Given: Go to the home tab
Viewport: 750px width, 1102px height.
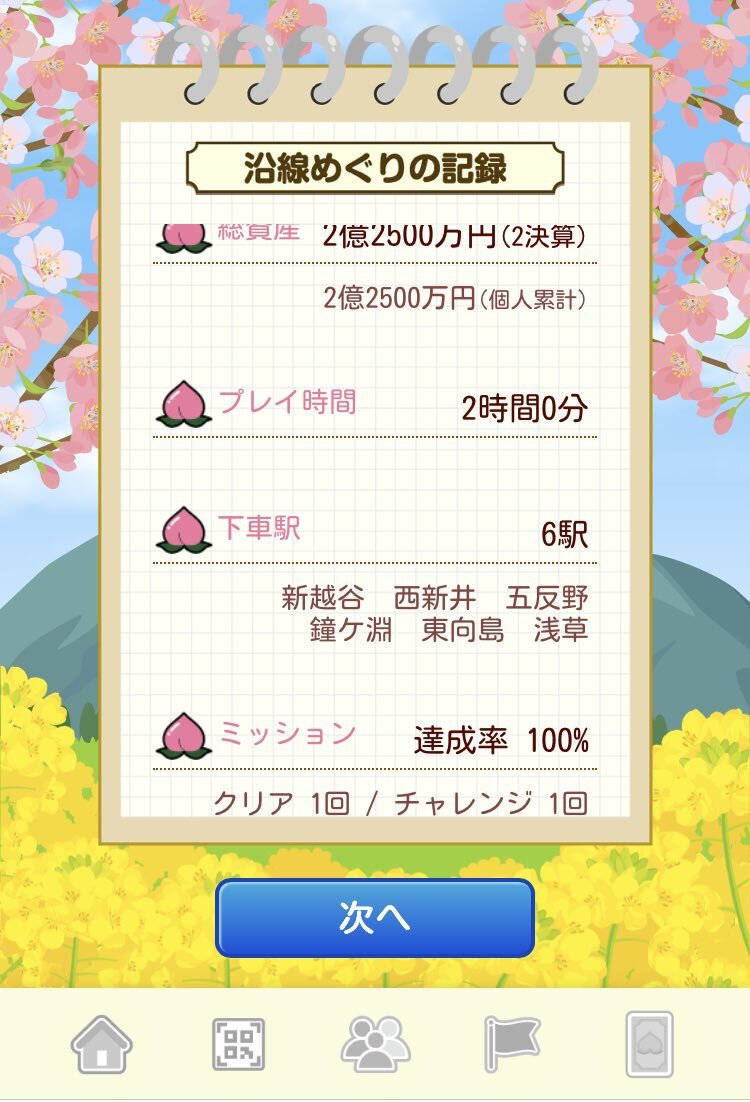Looking at the screenshot, I should (101, 1045).
